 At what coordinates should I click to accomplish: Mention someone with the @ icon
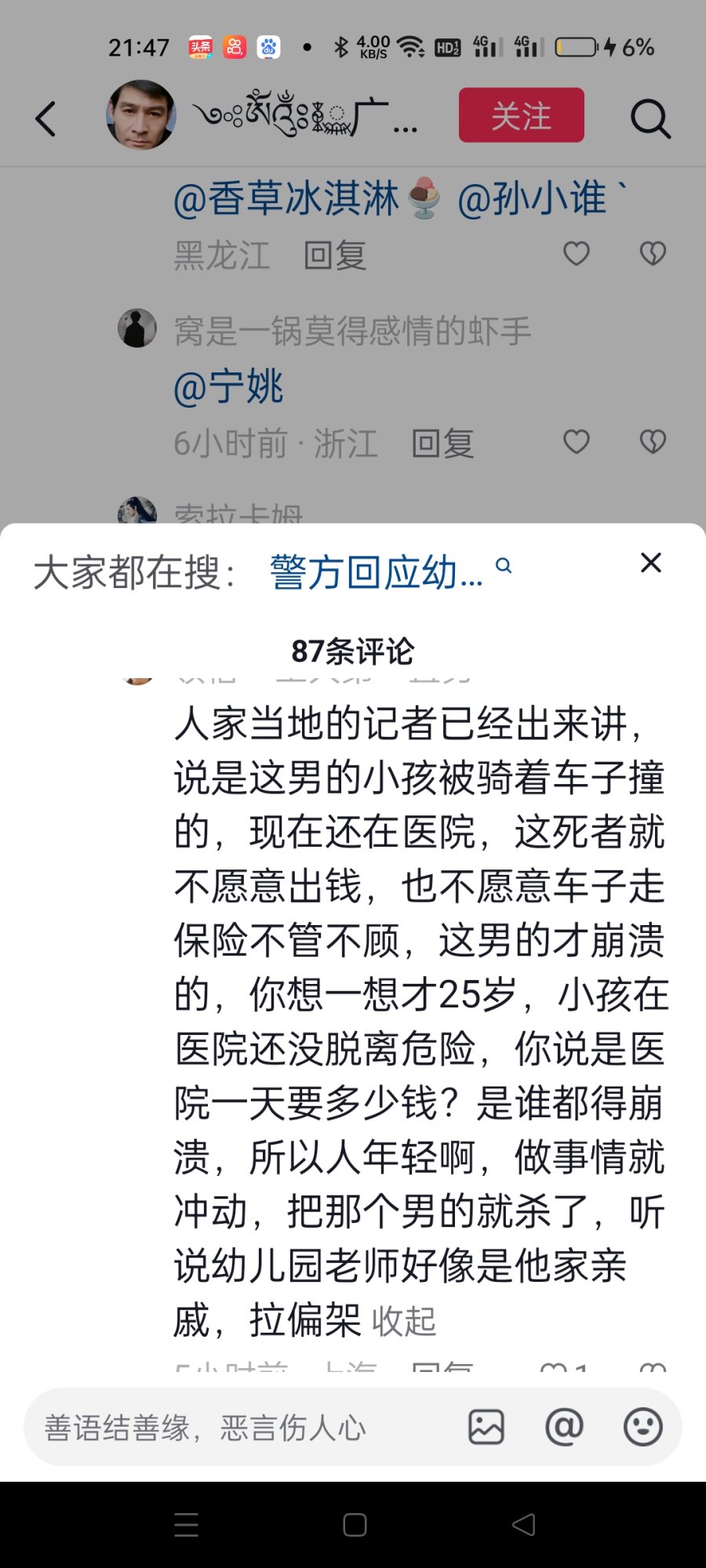click(x=564, y=1427)
